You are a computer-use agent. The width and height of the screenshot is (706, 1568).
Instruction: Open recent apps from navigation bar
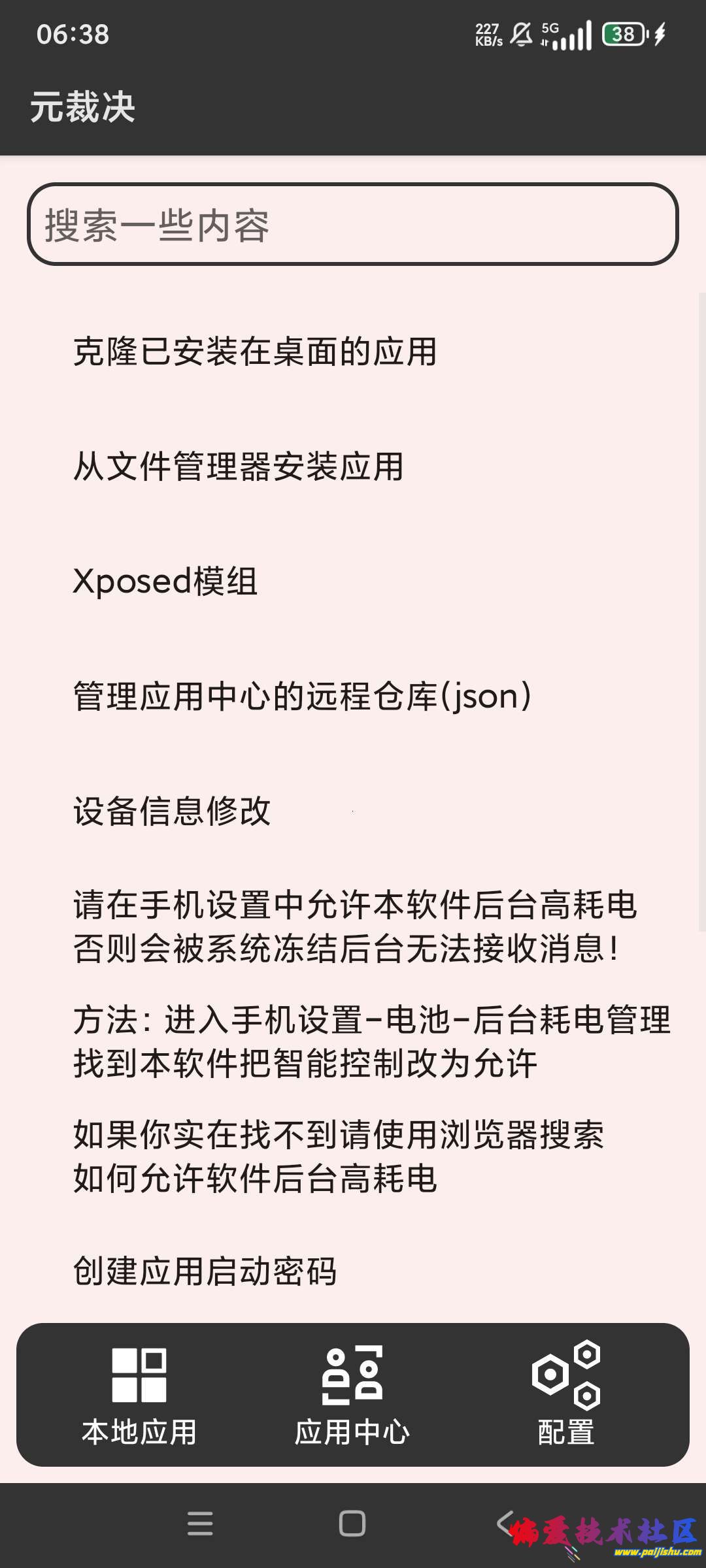pos(200,1524)
